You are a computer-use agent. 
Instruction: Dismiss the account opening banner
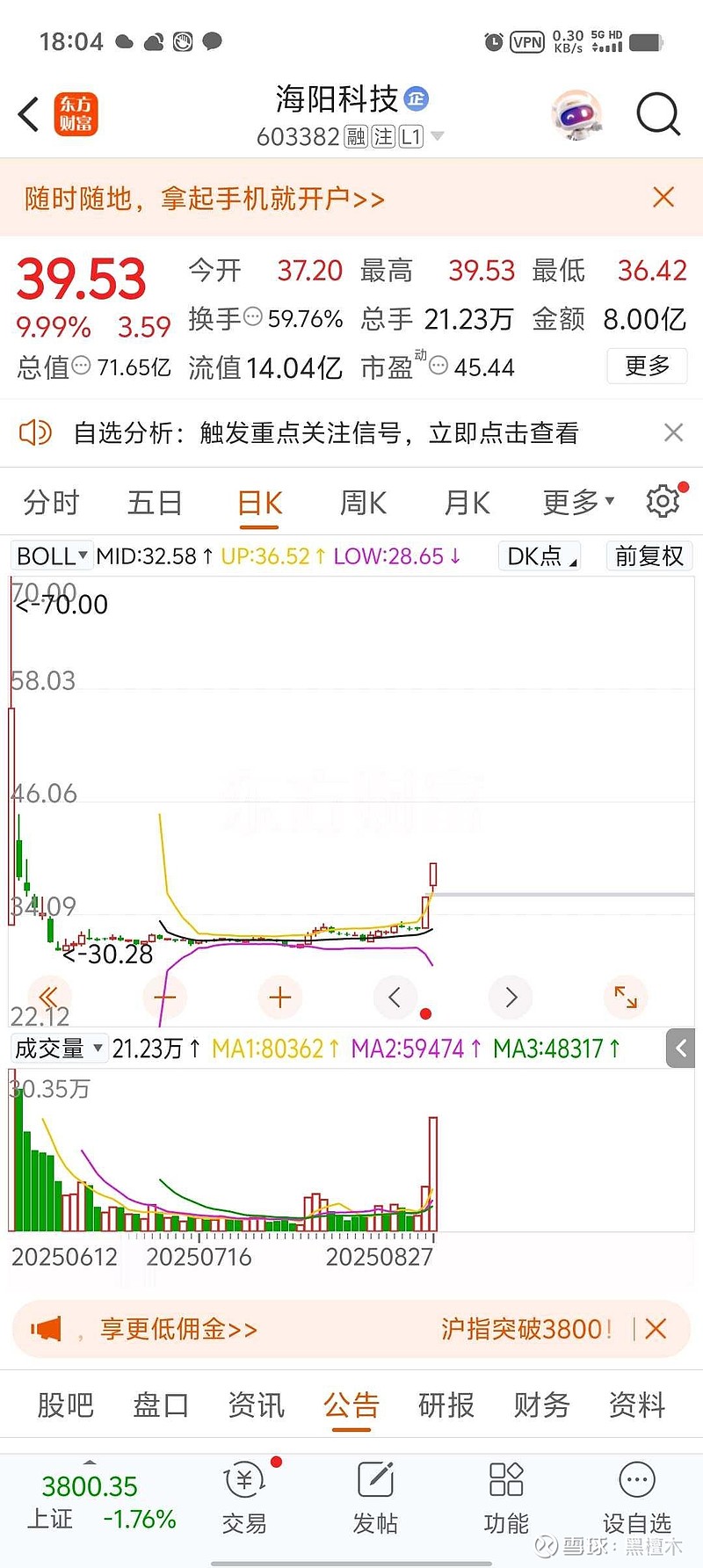(663, 197)
